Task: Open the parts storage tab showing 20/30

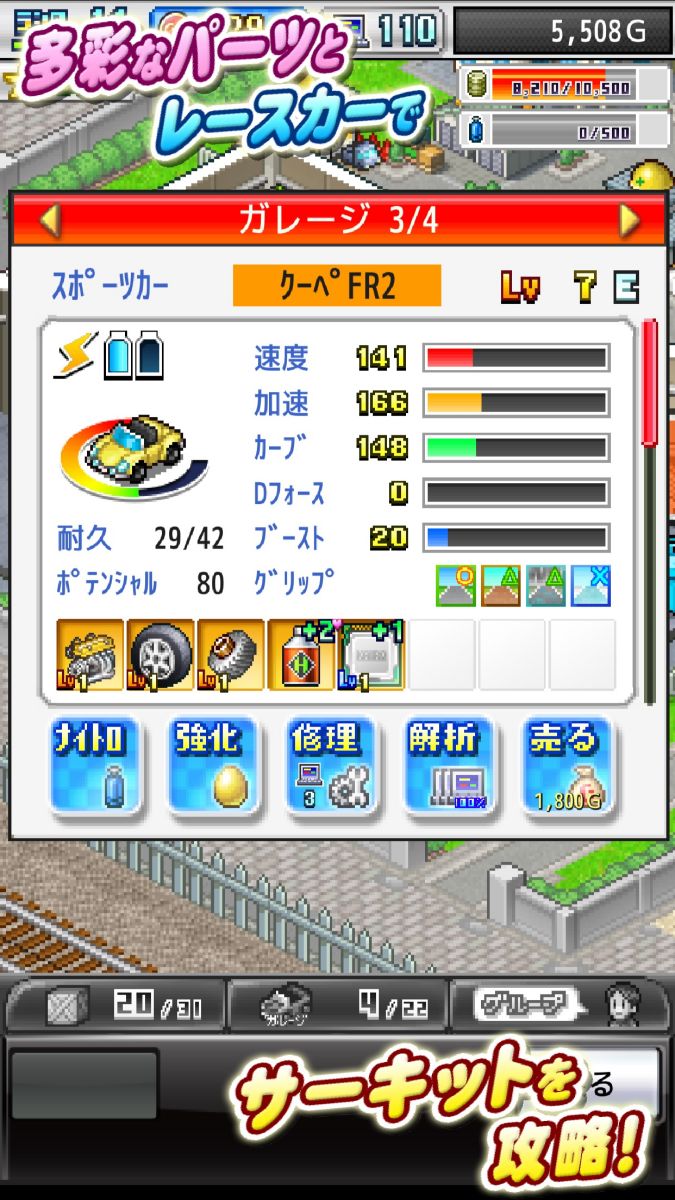Action: click(x=117, y=1005)
